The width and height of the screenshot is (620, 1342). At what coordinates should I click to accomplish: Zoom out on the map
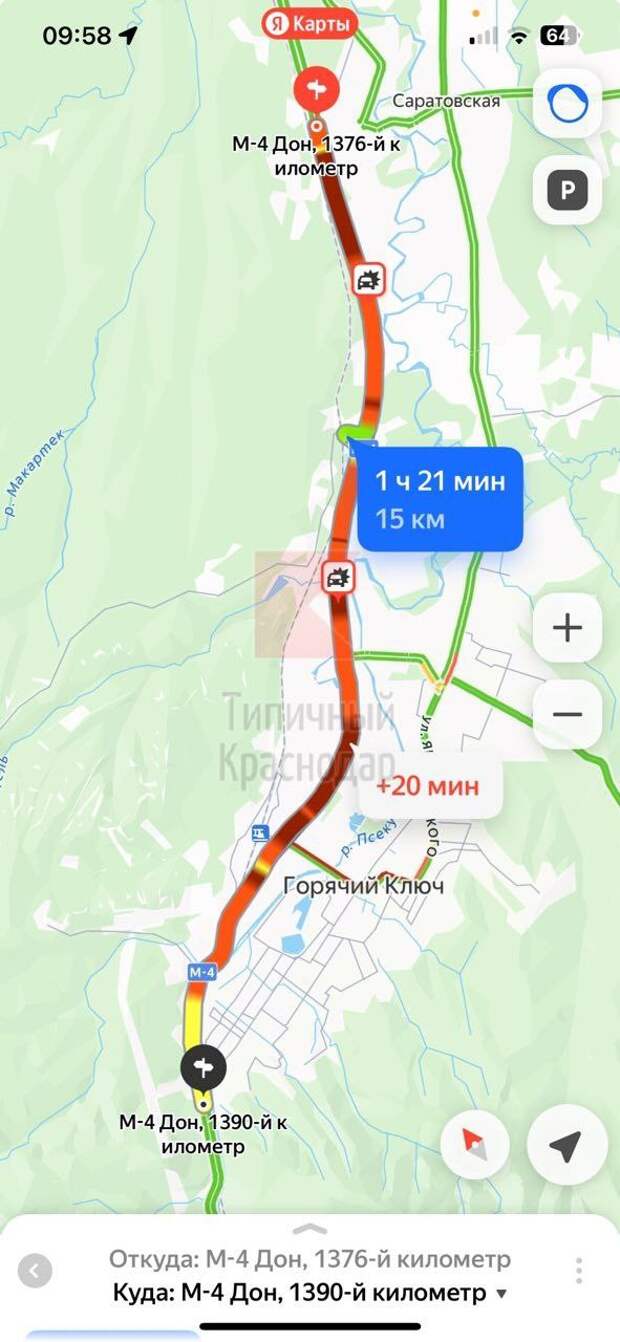pyautogui.click(x=567, y=714)
